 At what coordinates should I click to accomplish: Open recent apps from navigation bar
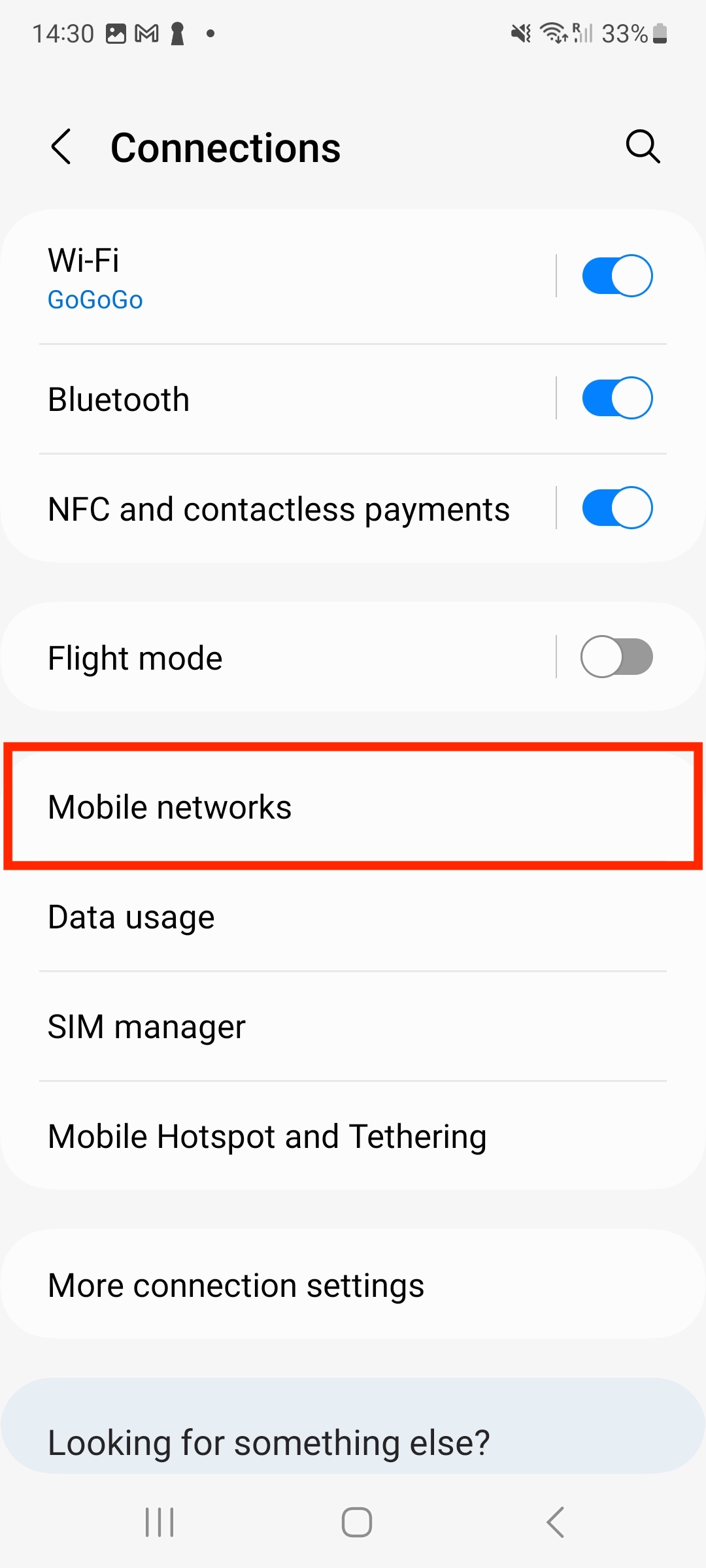tap(160, 1522)
